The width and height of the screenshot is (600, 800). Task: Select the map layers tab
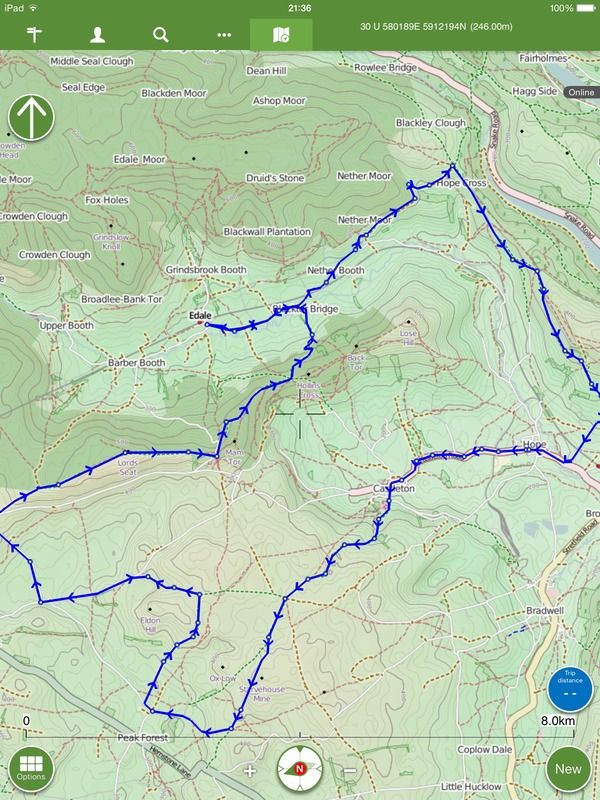[282, 34]
